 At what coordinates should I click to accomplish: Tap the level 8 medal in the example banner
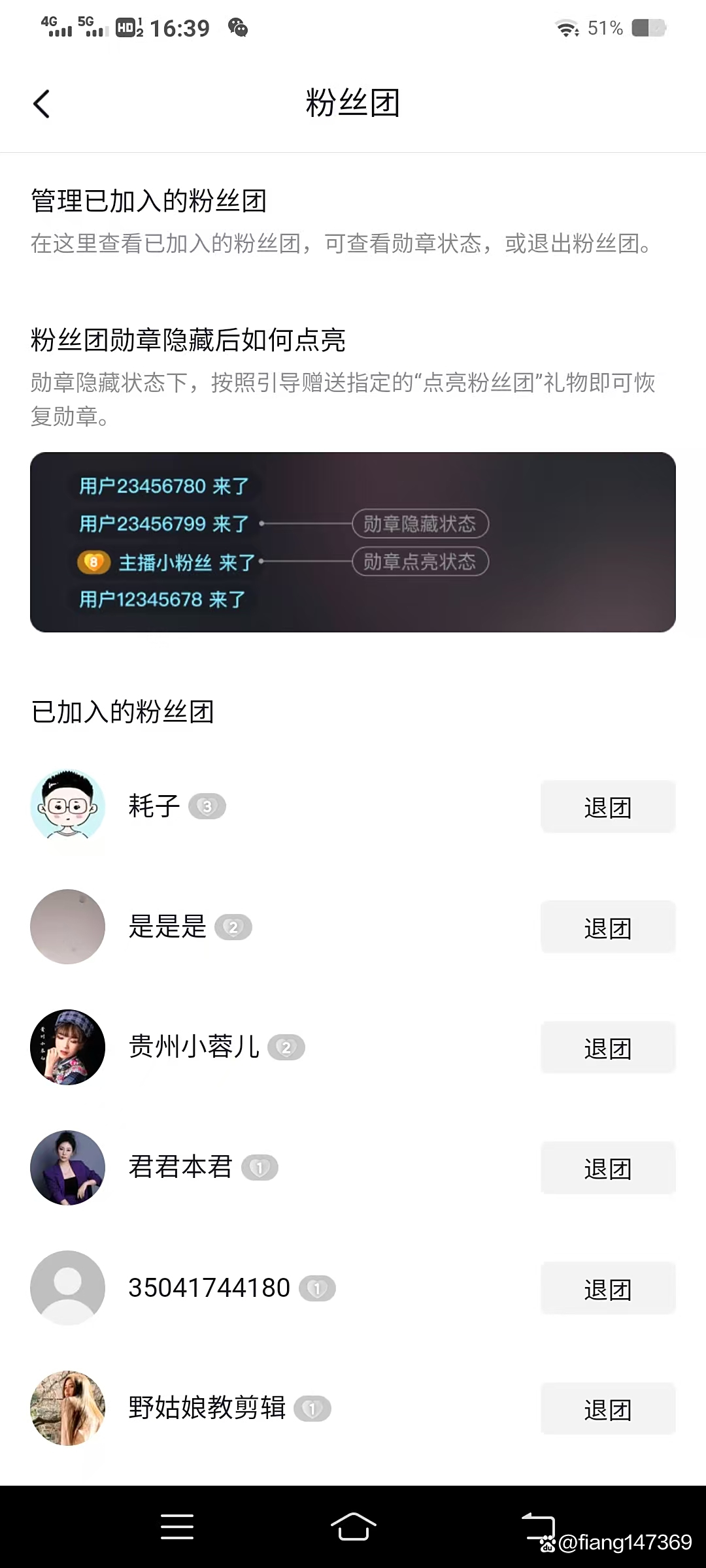click(x=93, y=563)
